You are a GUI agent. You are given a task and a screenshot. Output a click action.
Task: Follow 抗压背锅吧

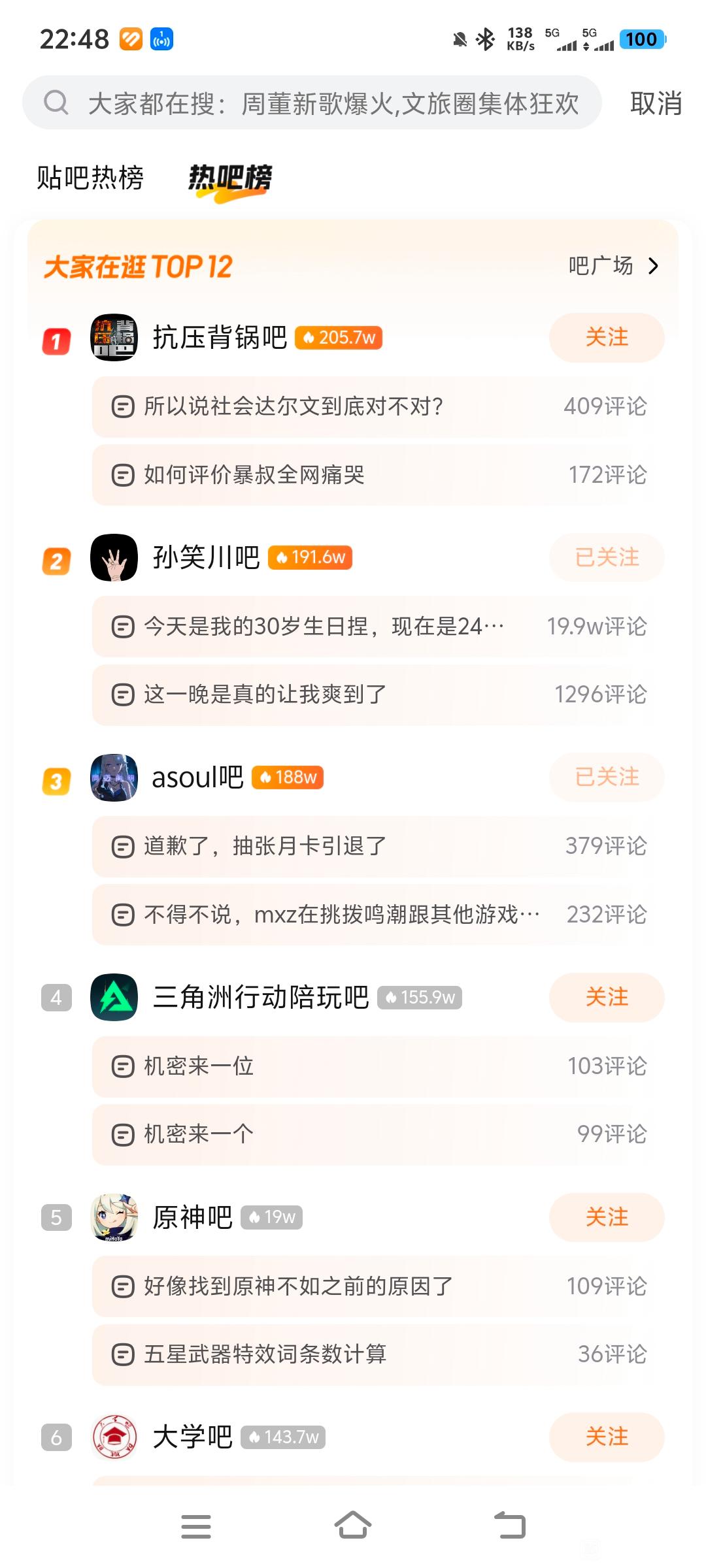[606, 337]
